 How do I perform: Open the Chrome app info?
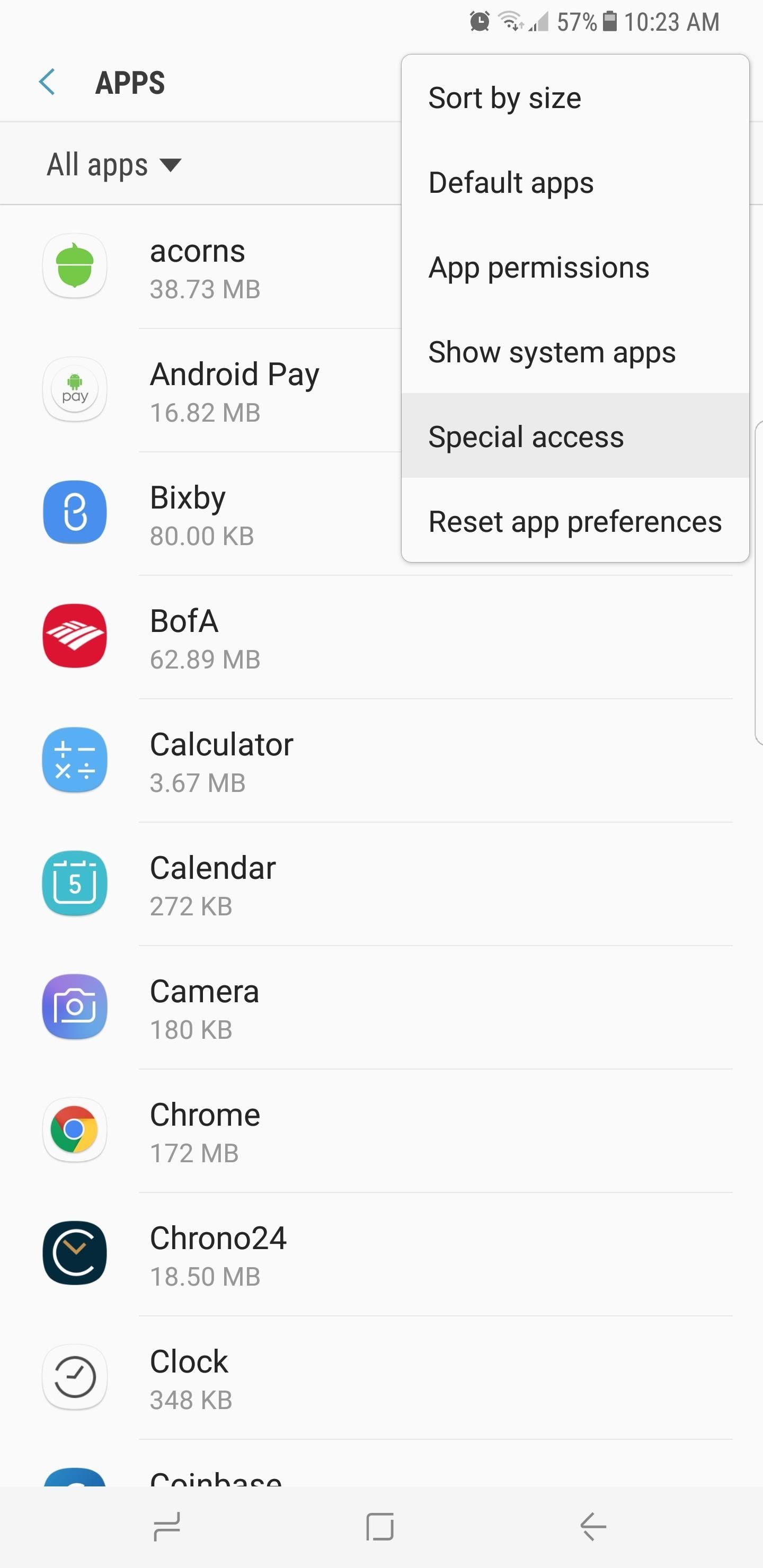pos(74,1130)
